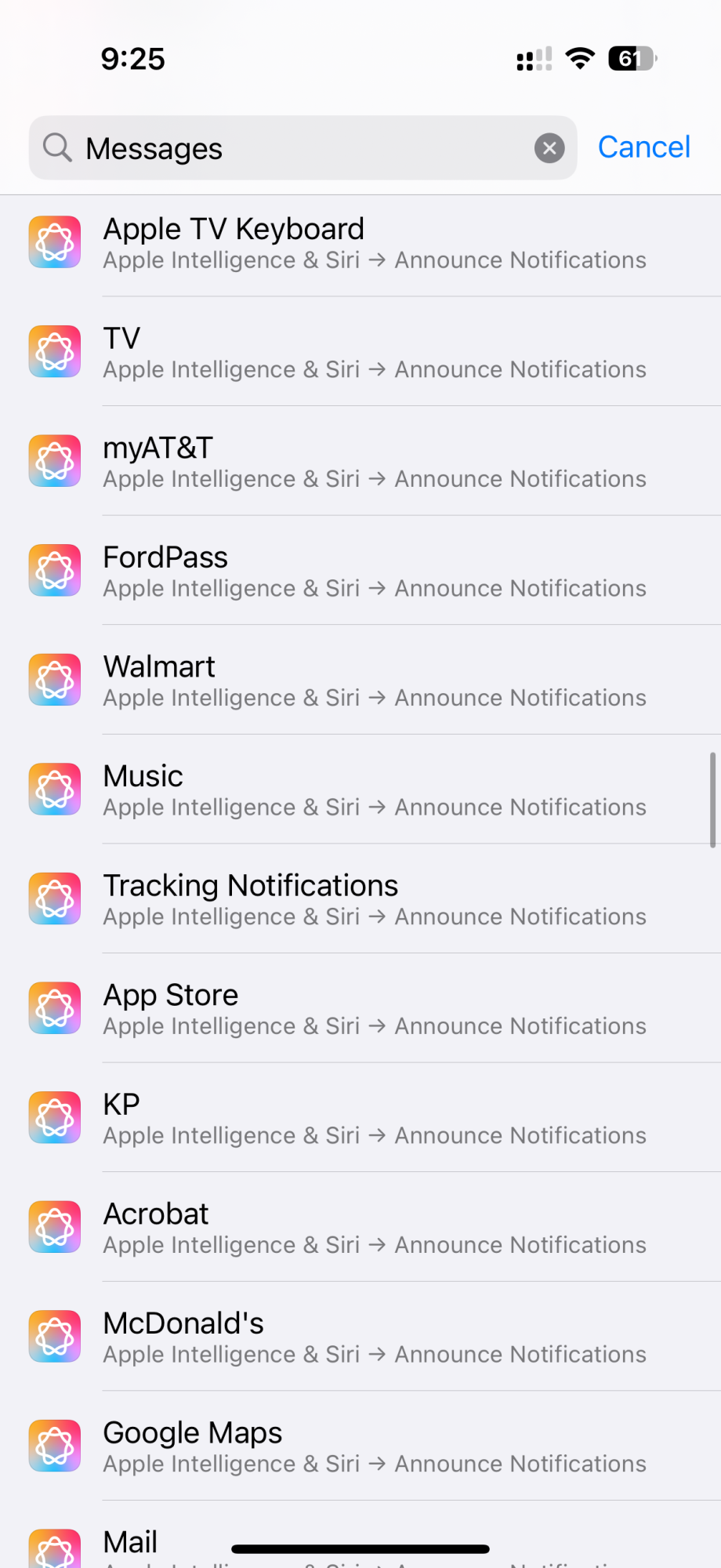Cancel the search
Image resolution: width=721 pixels, height=1568 pixels.
coord(643,147)
